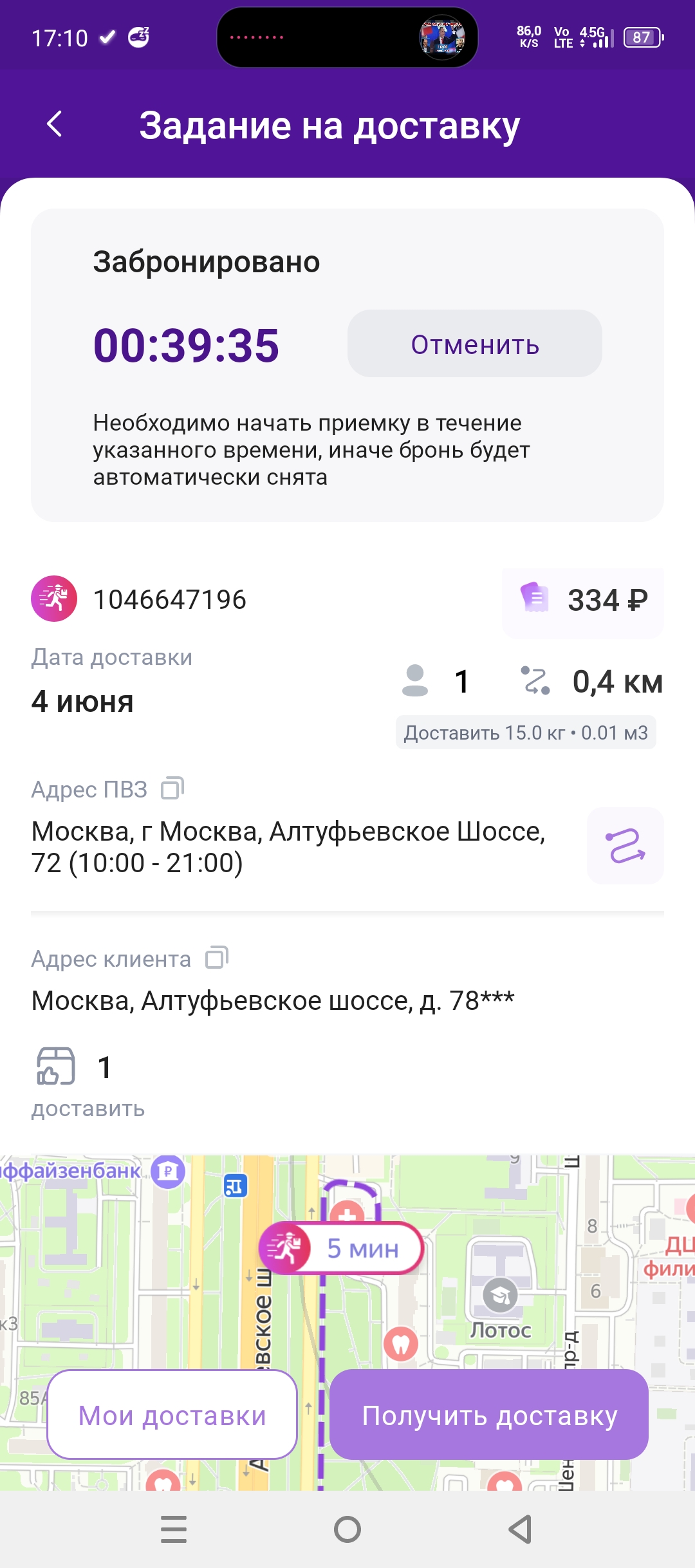
Task: Open the recent apps menu
Action: [x=174, y=1529]
